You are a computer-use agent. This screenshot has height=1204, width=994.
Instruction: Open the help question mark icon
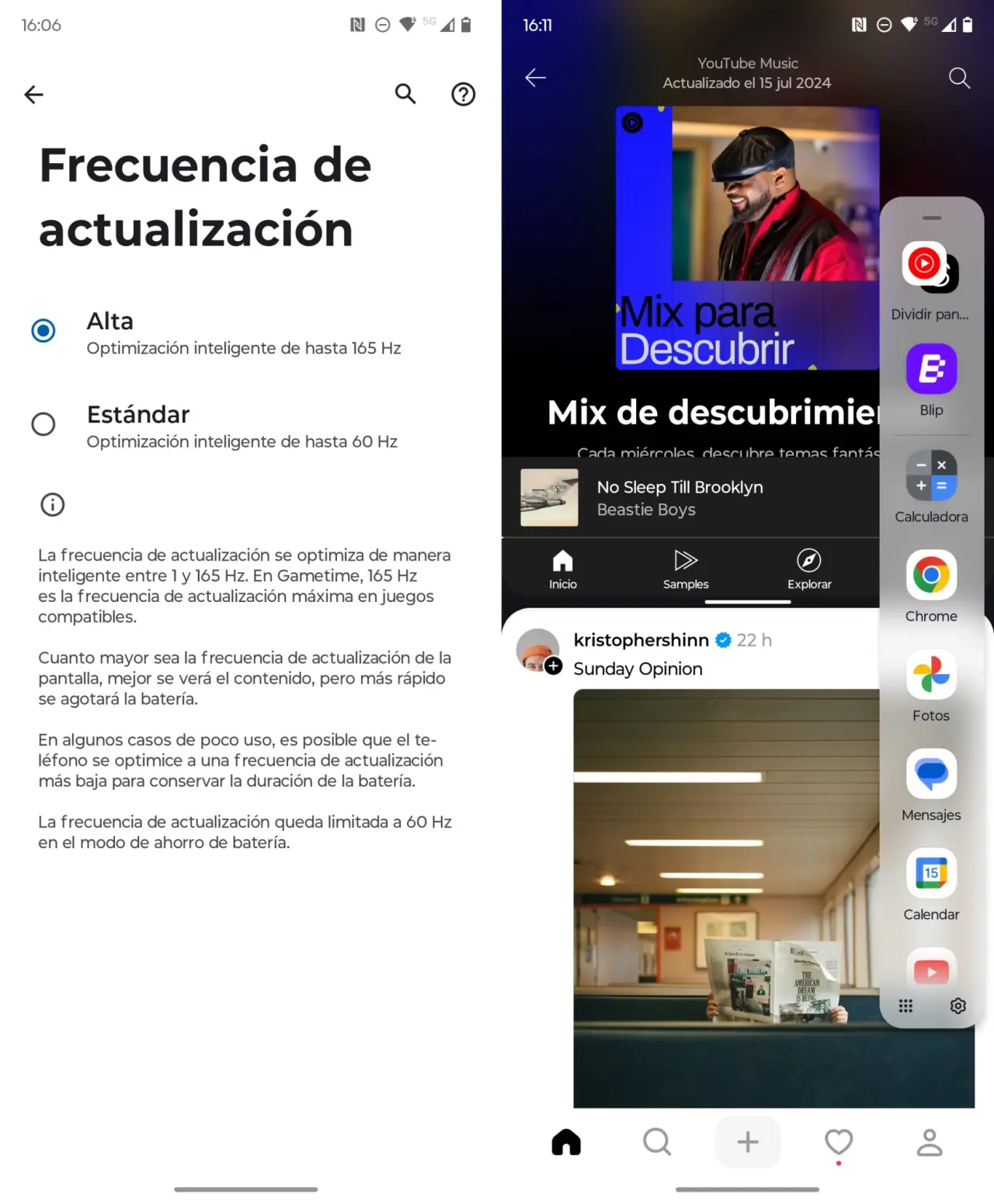click(463, 94)
